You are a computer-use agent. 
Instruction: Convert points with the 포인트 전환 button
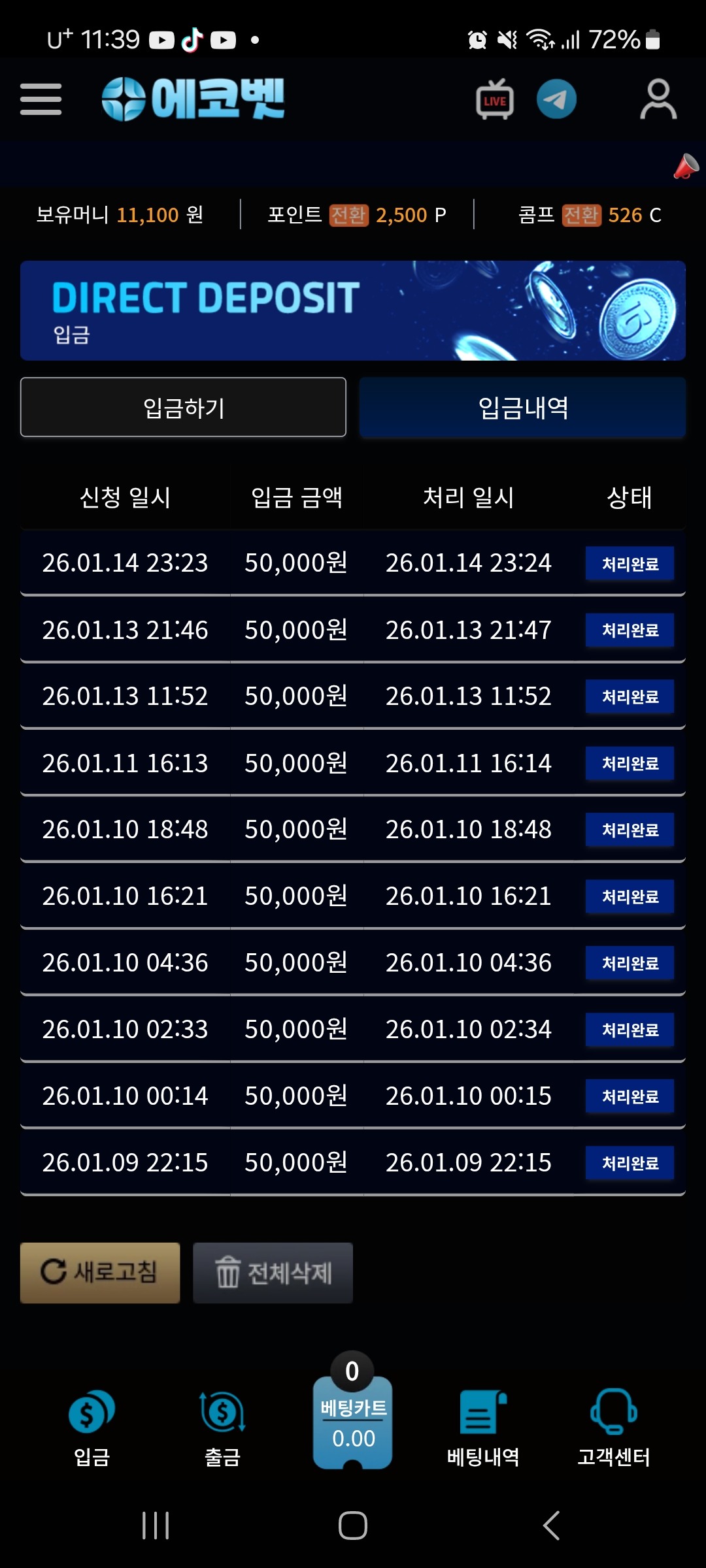[x=349, y=215]
